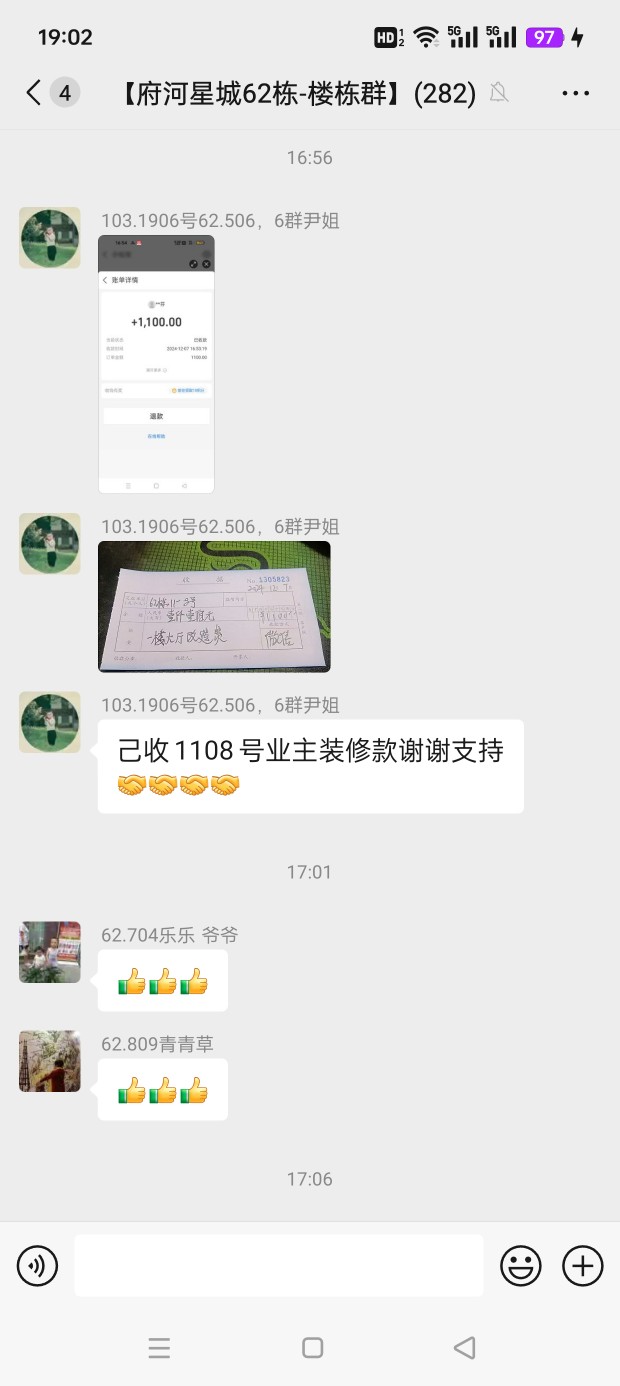This screenshot has width=620, height=1386.
Task: Tap the system home button
Action: pyautogui.click(x=312, y=1347)
